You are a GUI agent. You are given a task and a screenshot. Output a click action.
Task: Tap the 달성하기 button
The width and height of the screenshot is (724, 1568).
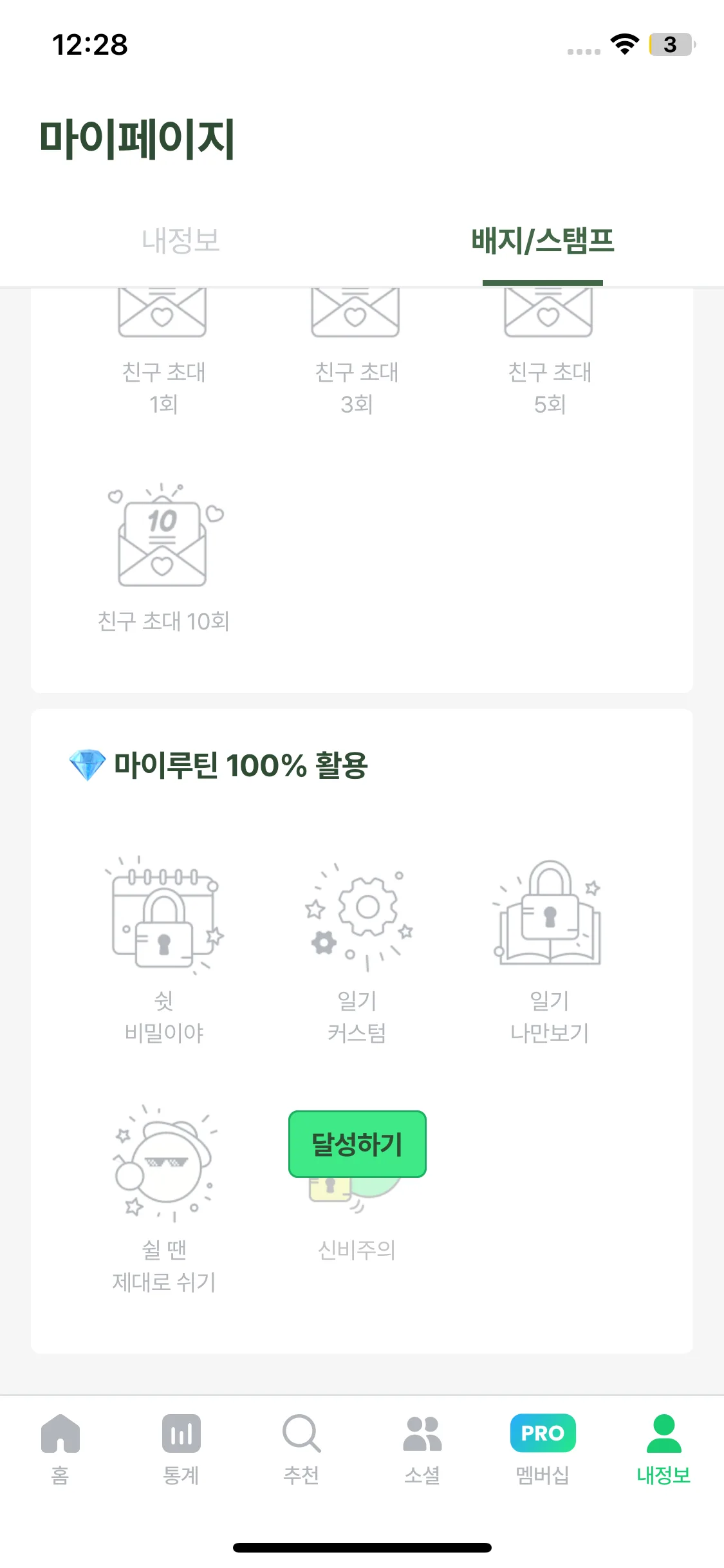357,1144
